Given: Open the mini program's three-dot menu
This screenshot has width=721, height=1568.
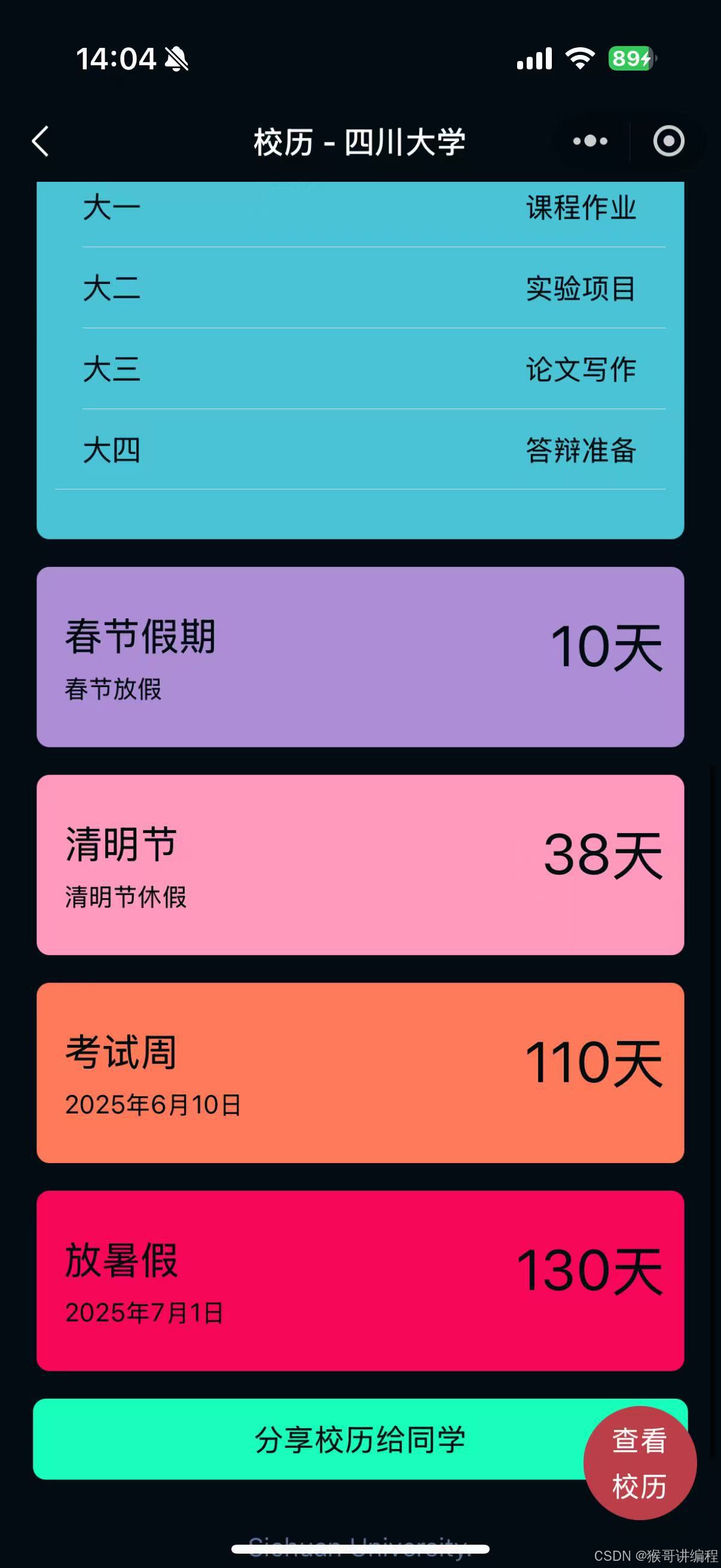Looking at the screenshot, I should pos(589,141).
